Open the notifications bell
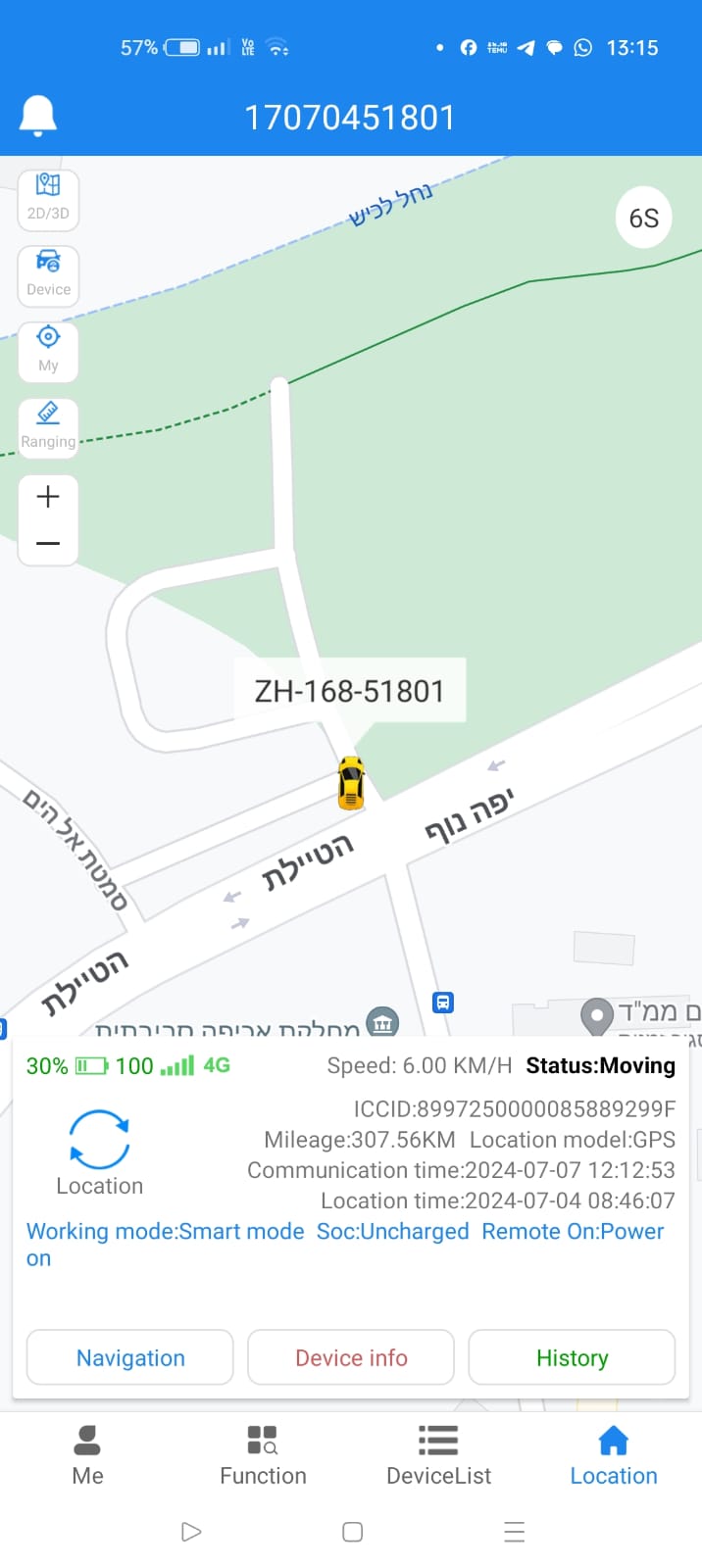Screen dimensions: 702x1568 38,117
